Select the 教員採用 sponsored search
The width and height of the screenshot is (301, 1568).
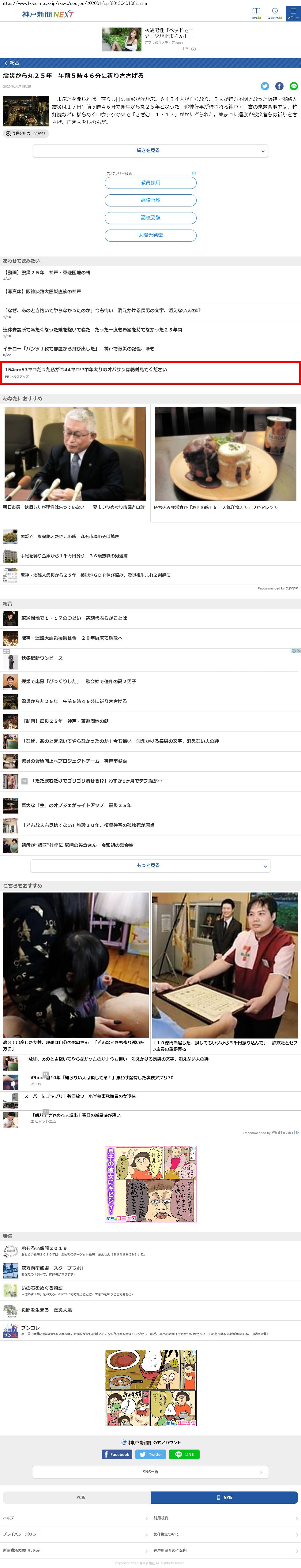point(151,183)
